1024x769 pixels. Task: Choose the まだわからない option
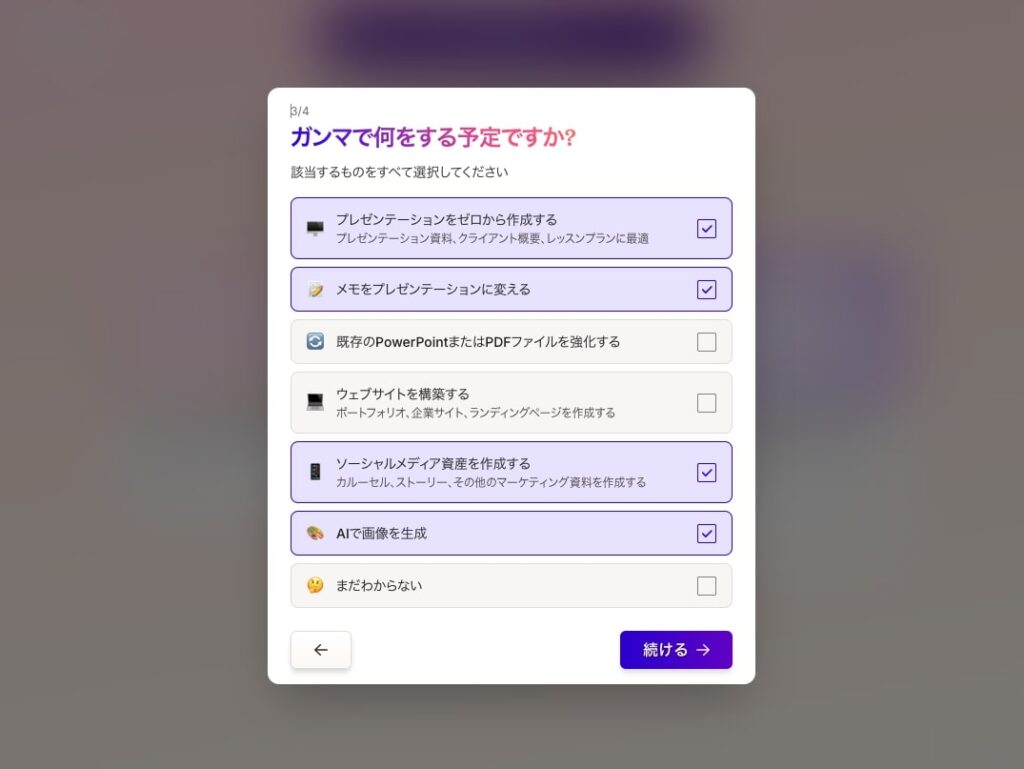point(706,586)
